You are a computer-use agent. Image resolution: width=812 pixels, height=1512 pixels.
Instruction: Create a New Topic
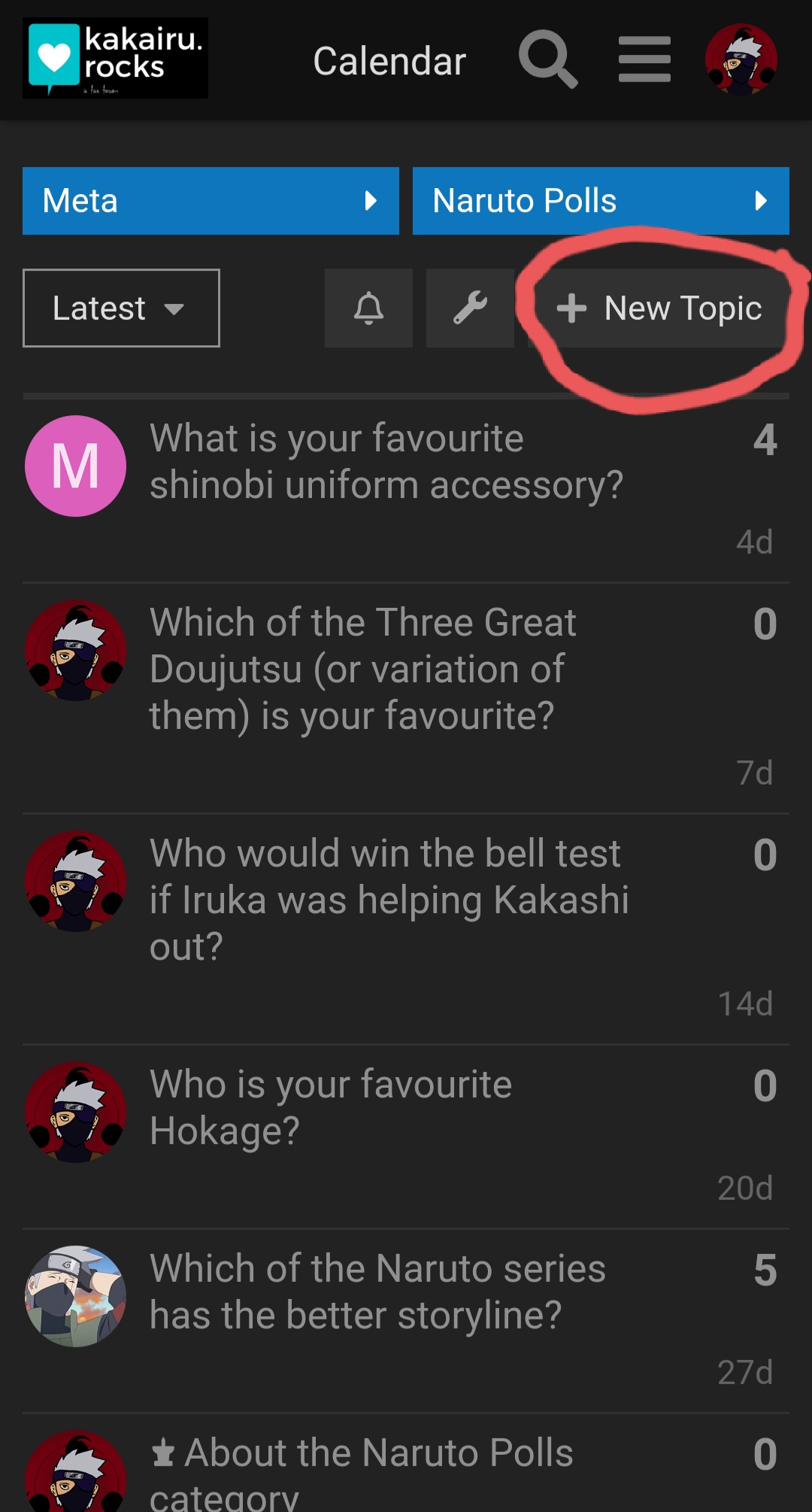point(659,308)
